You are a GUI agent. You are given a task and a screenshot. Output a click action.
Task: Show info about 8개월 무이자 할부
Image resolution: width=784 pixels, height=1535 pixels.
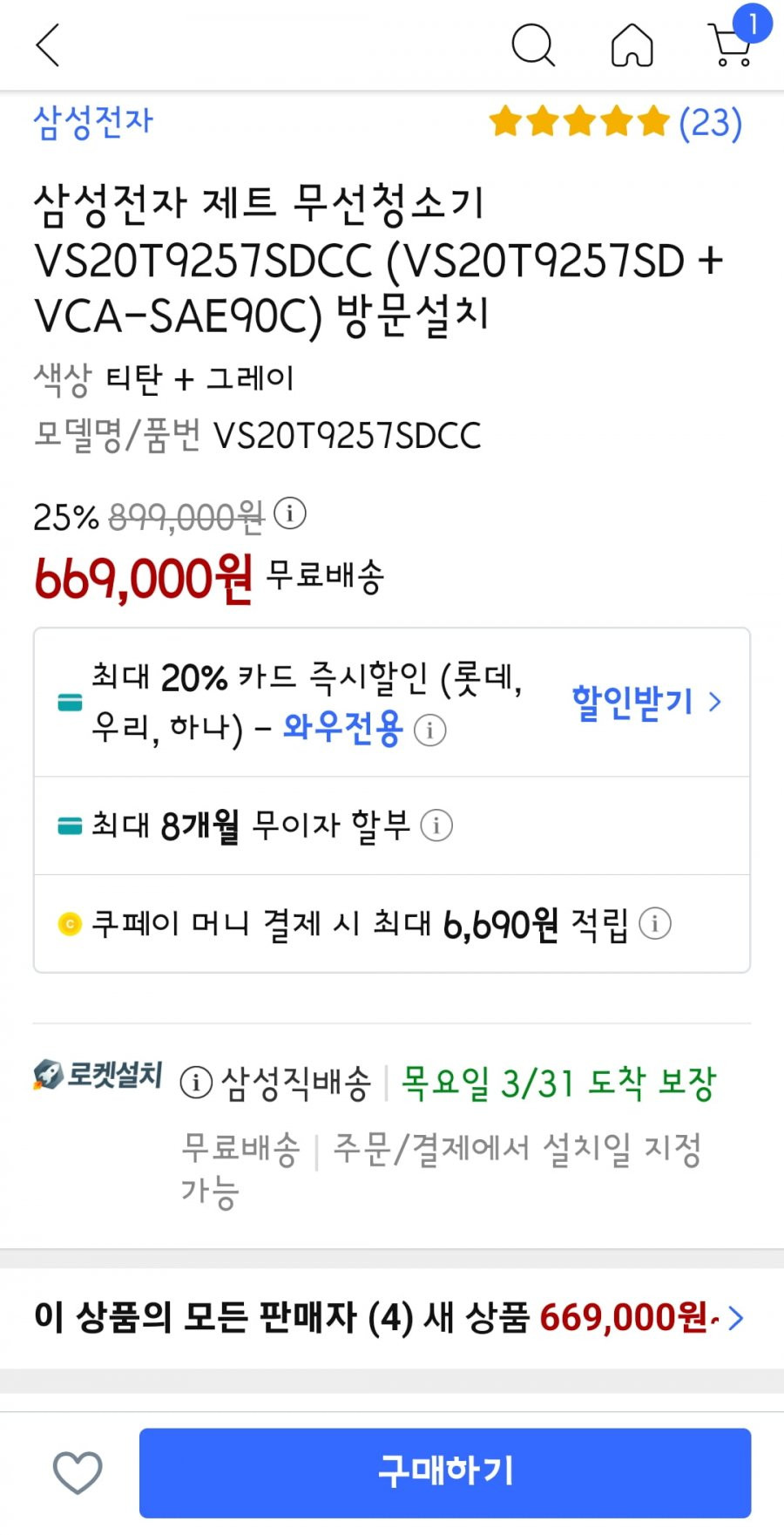coord(436,825)
